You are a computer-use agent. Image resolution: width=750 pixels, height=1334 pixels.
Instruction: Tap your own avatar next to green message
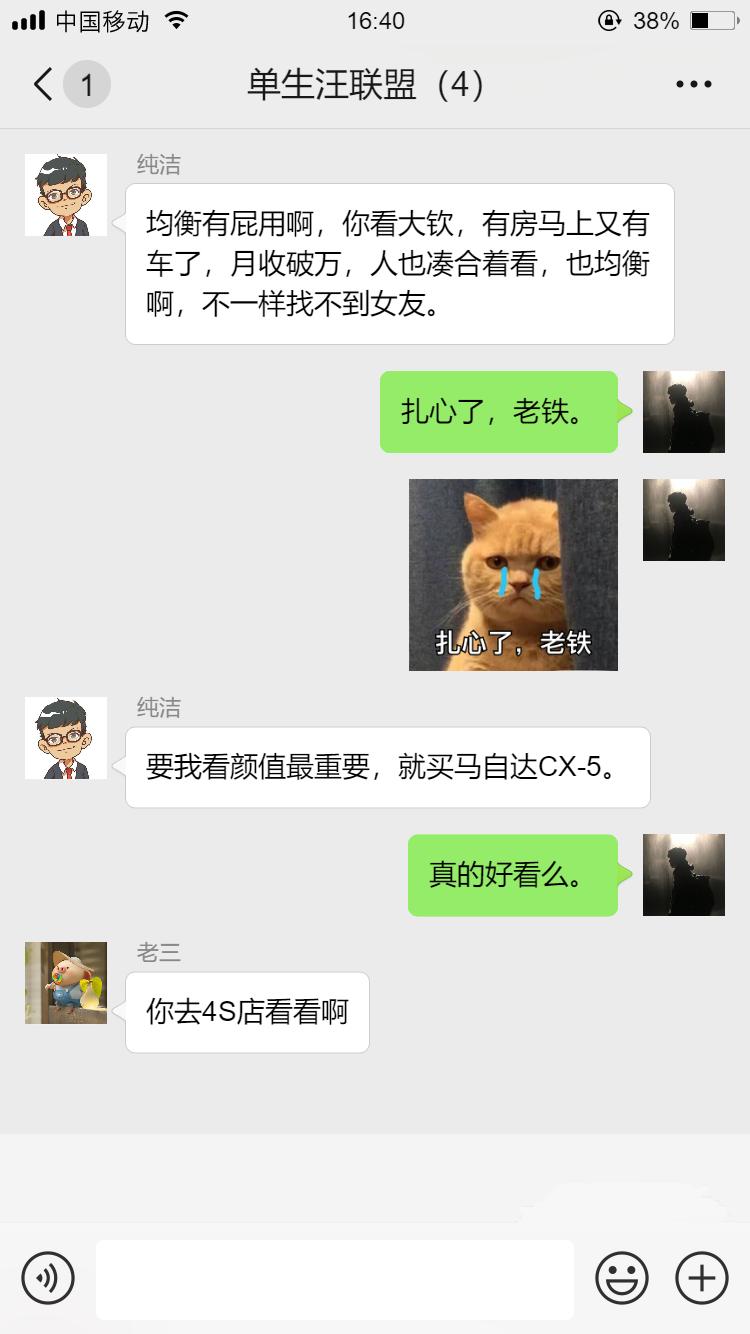coord(684,412)
